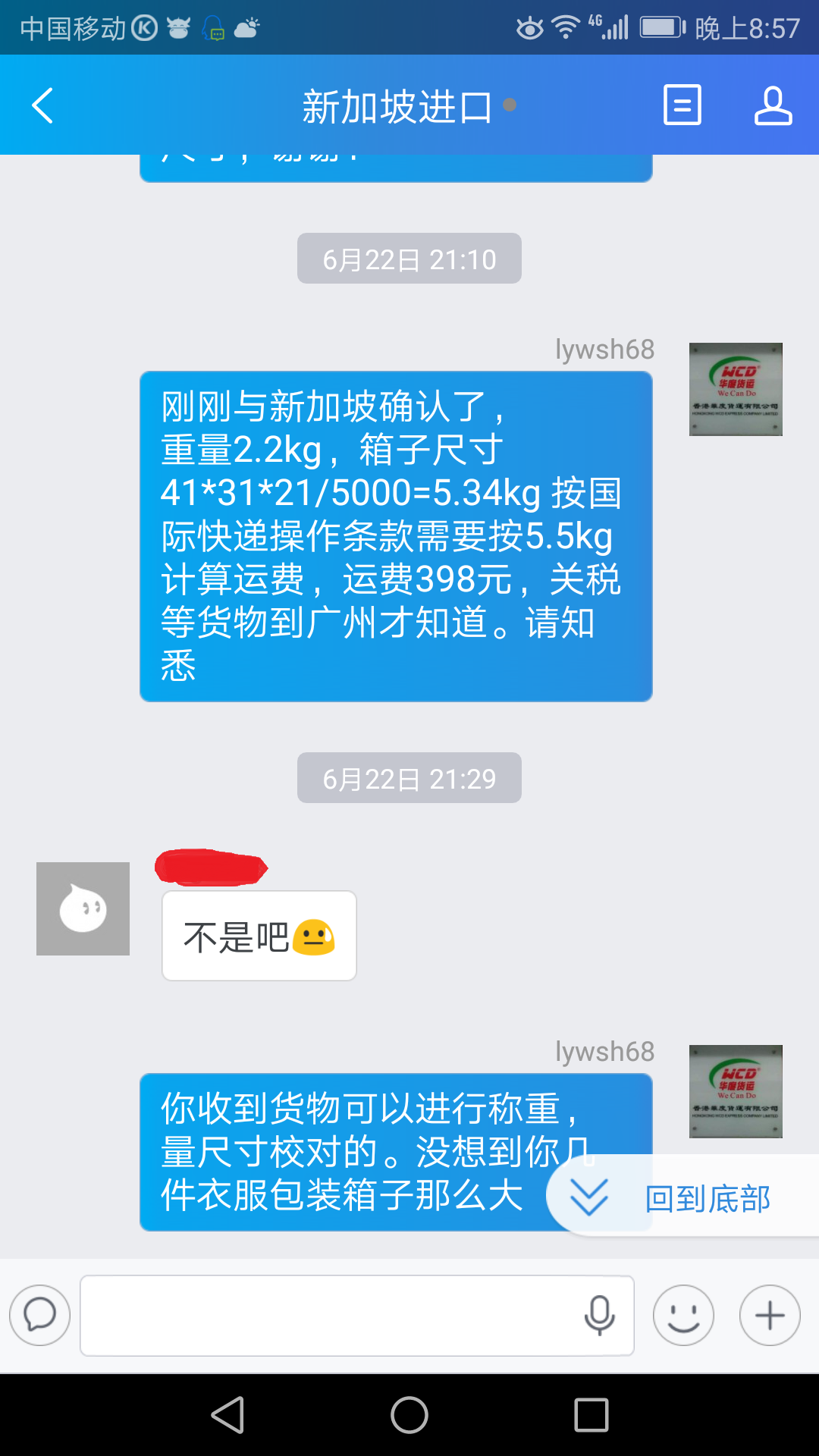Open the quick phrases bubble icon
The image size is (819, 1456).
[40, 1316]
